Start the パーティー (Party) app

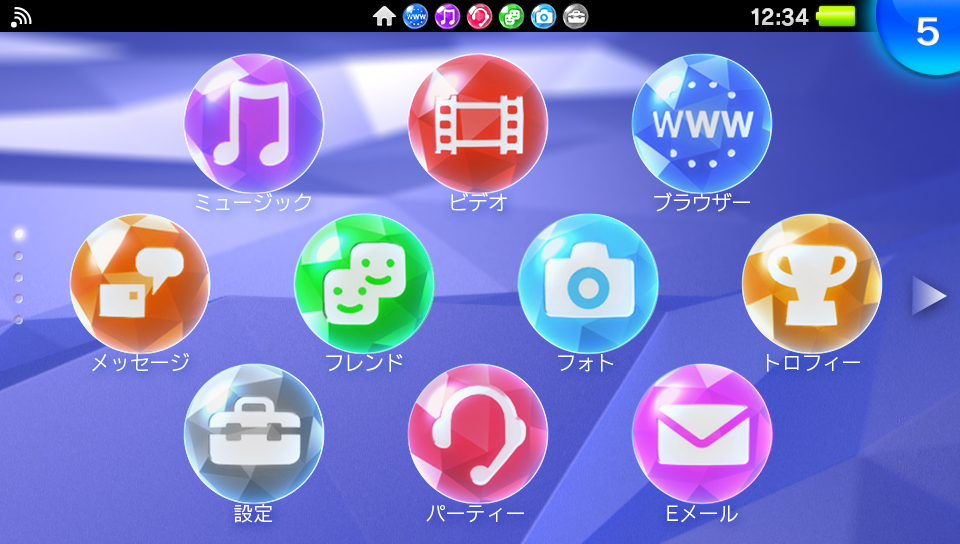pyautogui.click(x=478, y=434)
